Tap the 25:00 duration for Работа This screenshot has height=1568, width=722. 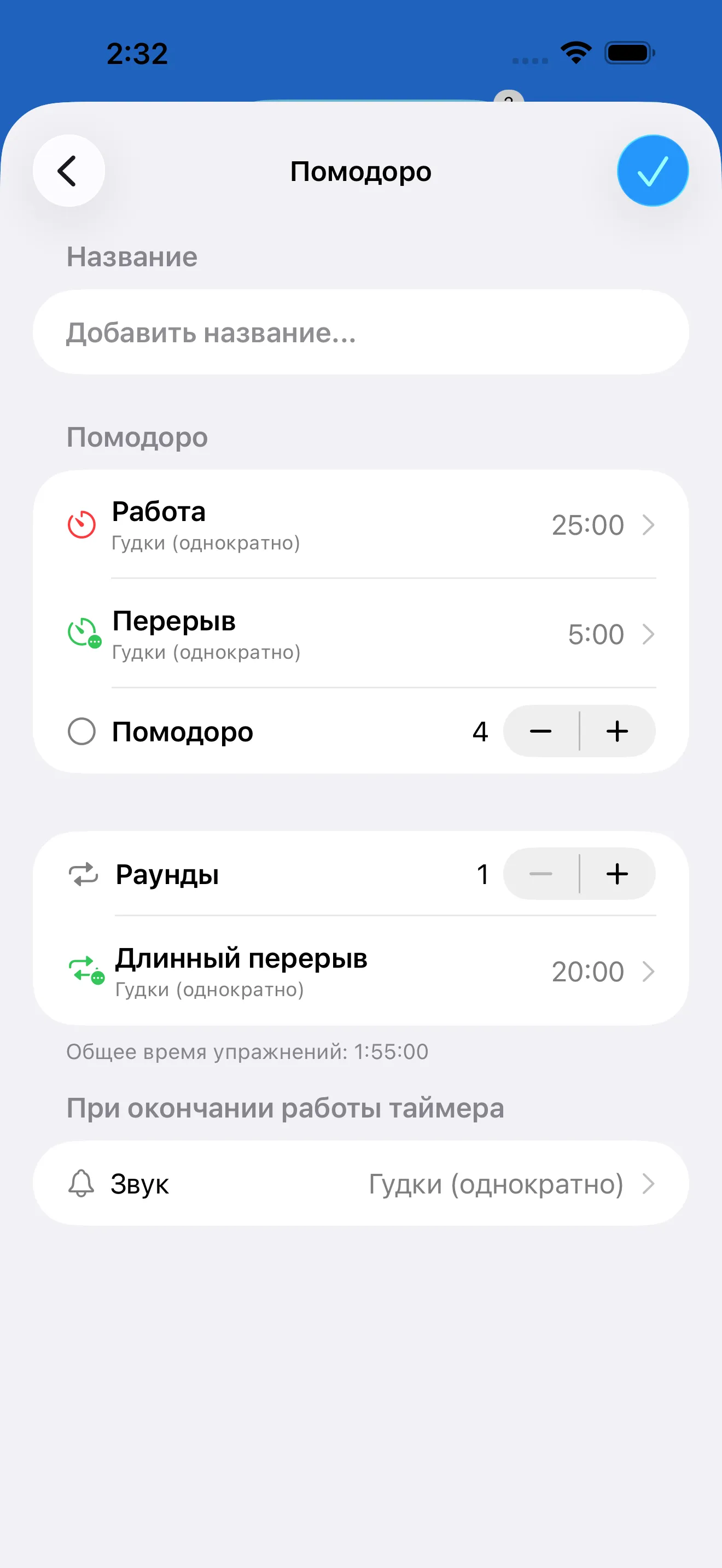tap(587, 525)
